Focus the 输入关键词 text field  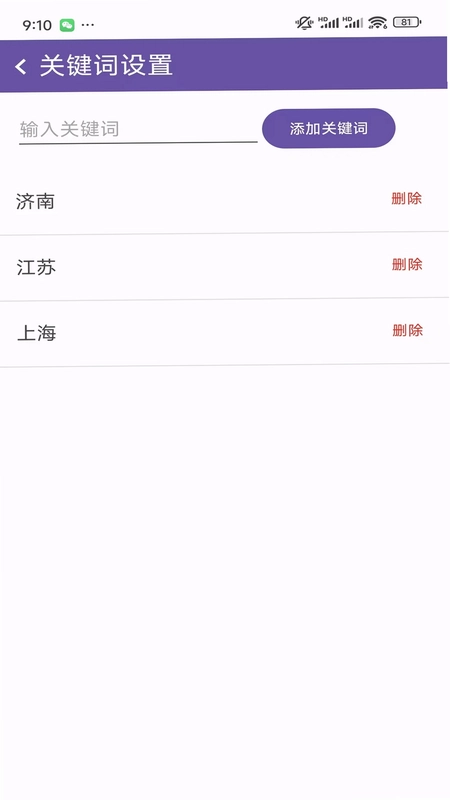[138, 129]
